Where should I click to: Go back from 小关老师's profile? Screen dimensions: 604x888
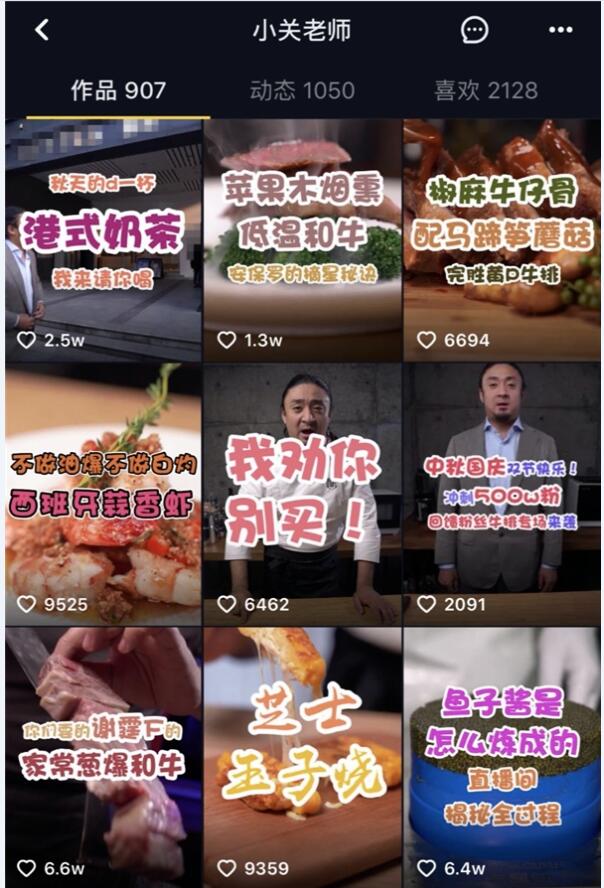pyautogui.click(x=41, y=30)
